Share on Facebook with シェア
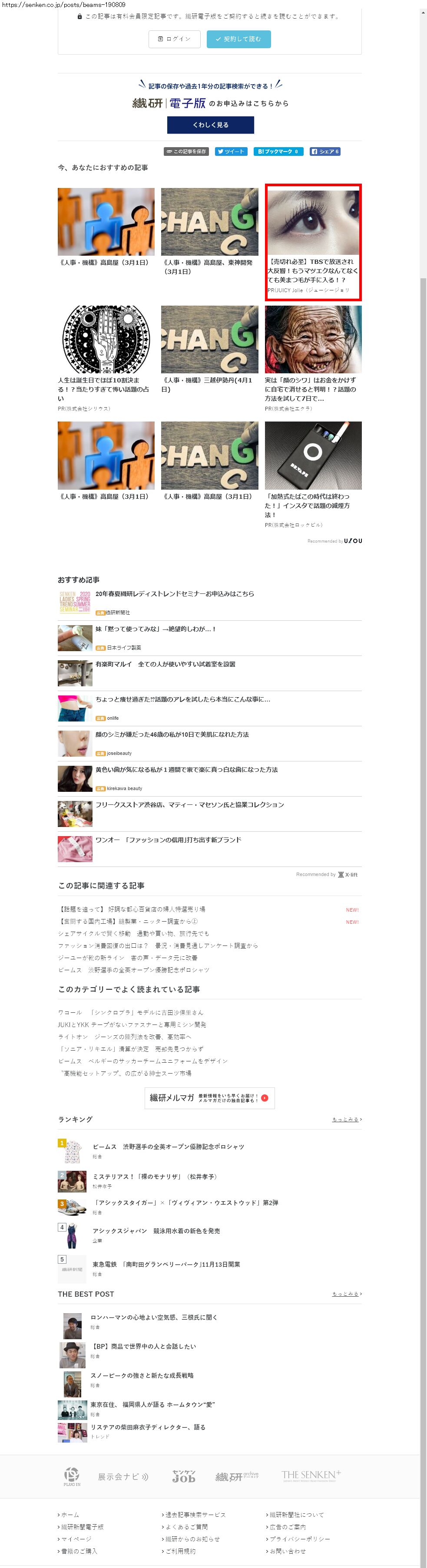 324,152
